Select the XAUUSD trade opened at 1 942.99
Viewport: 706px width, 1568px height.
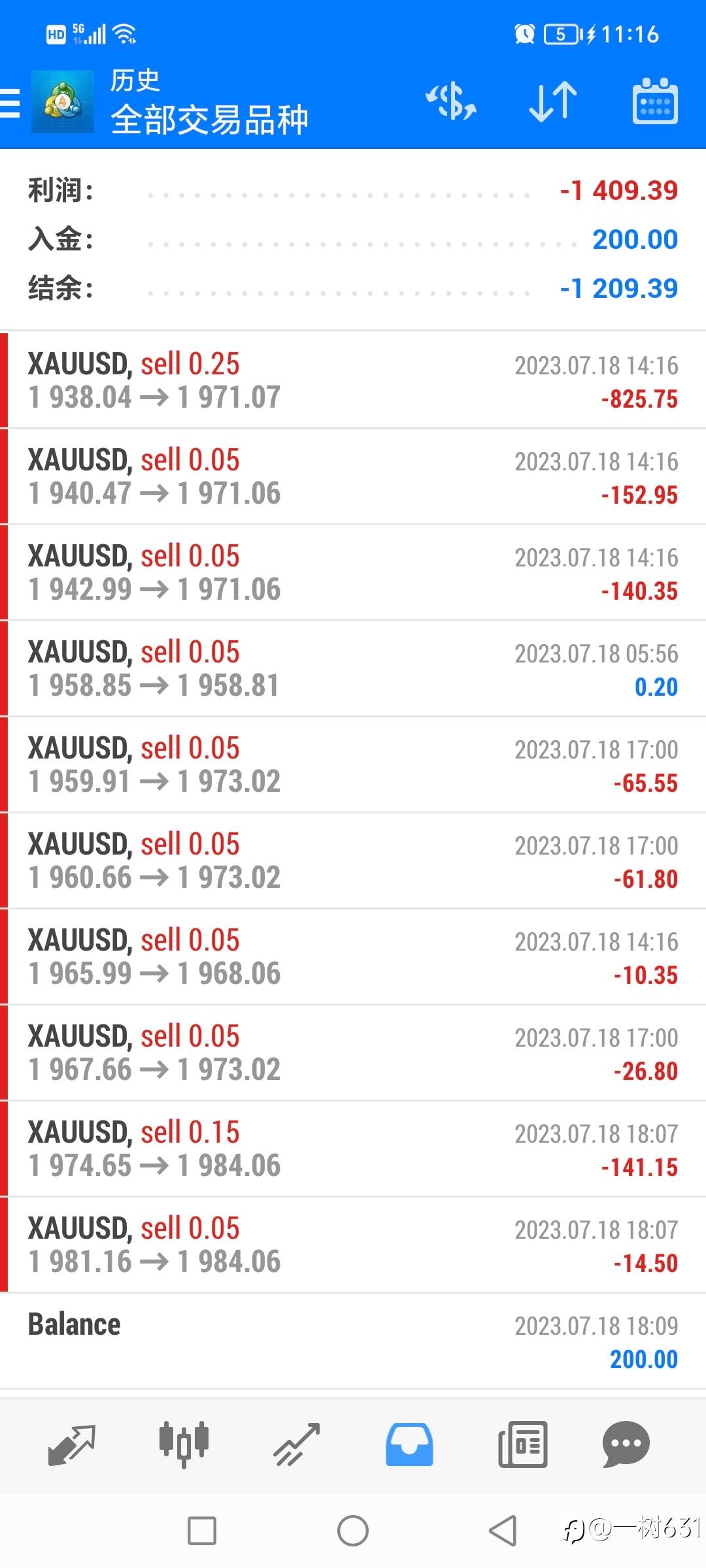point(353,572)
